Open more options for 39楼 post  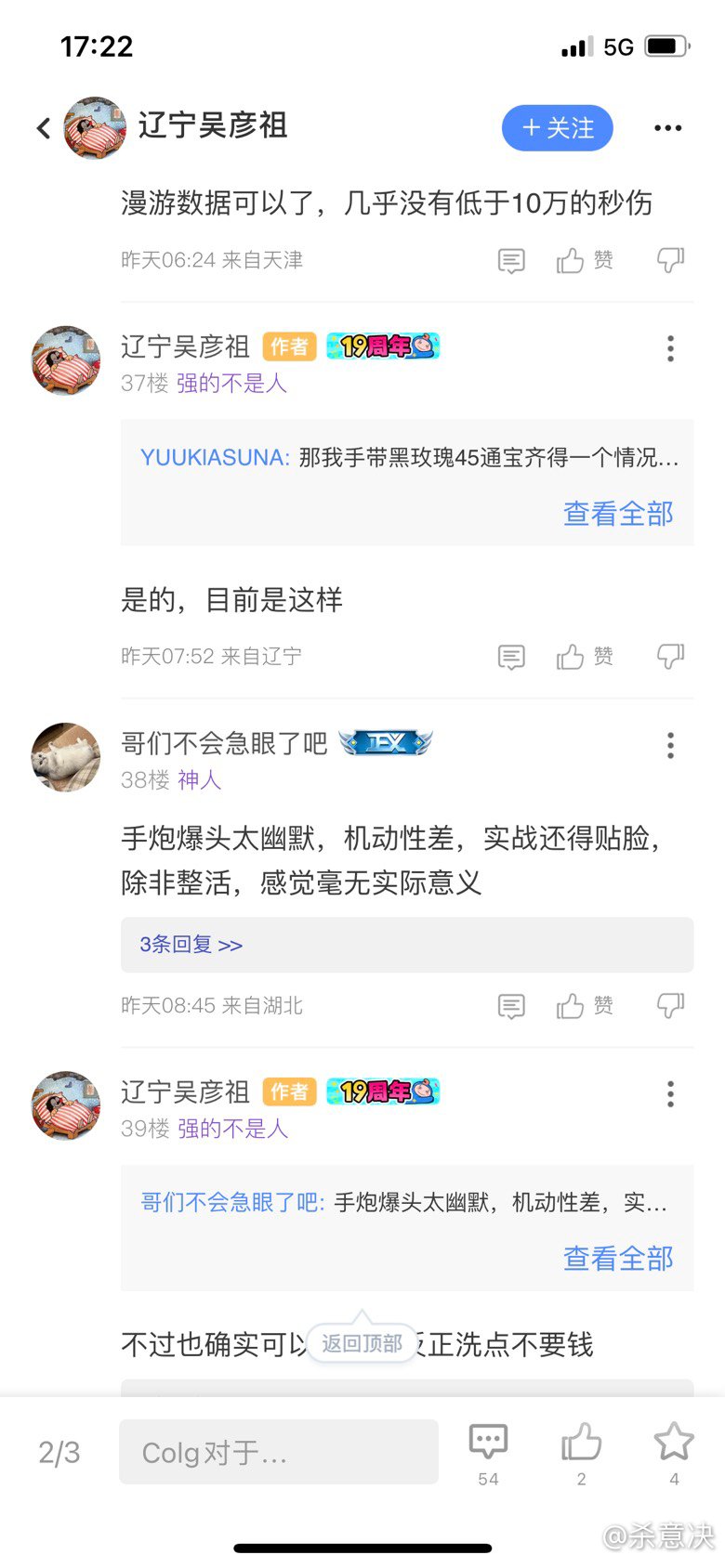coord(670,1094)
